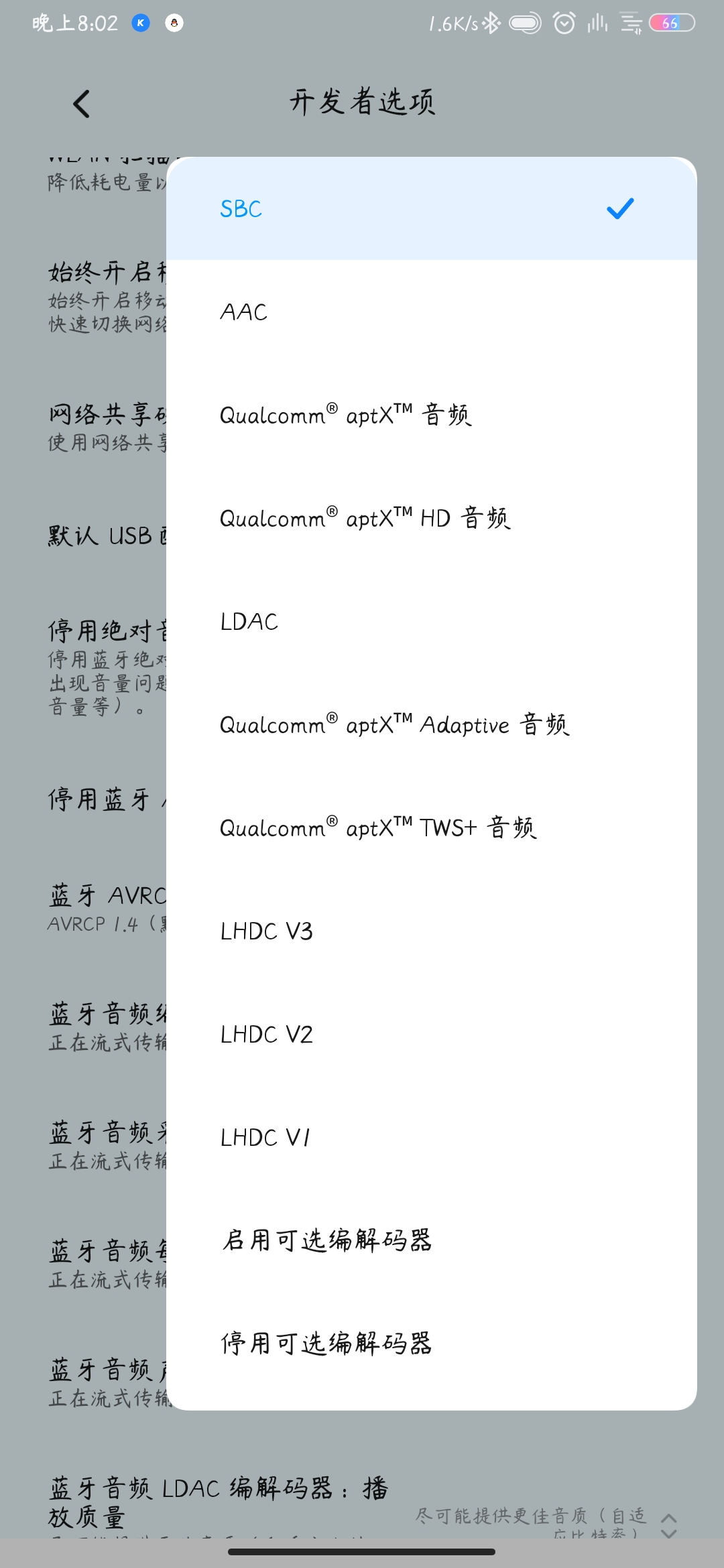The width and height of the screenshot is (724, 1568).
Task: Select LHDC V3 codec
Action: pyautogui.click(x=432, y=931)
